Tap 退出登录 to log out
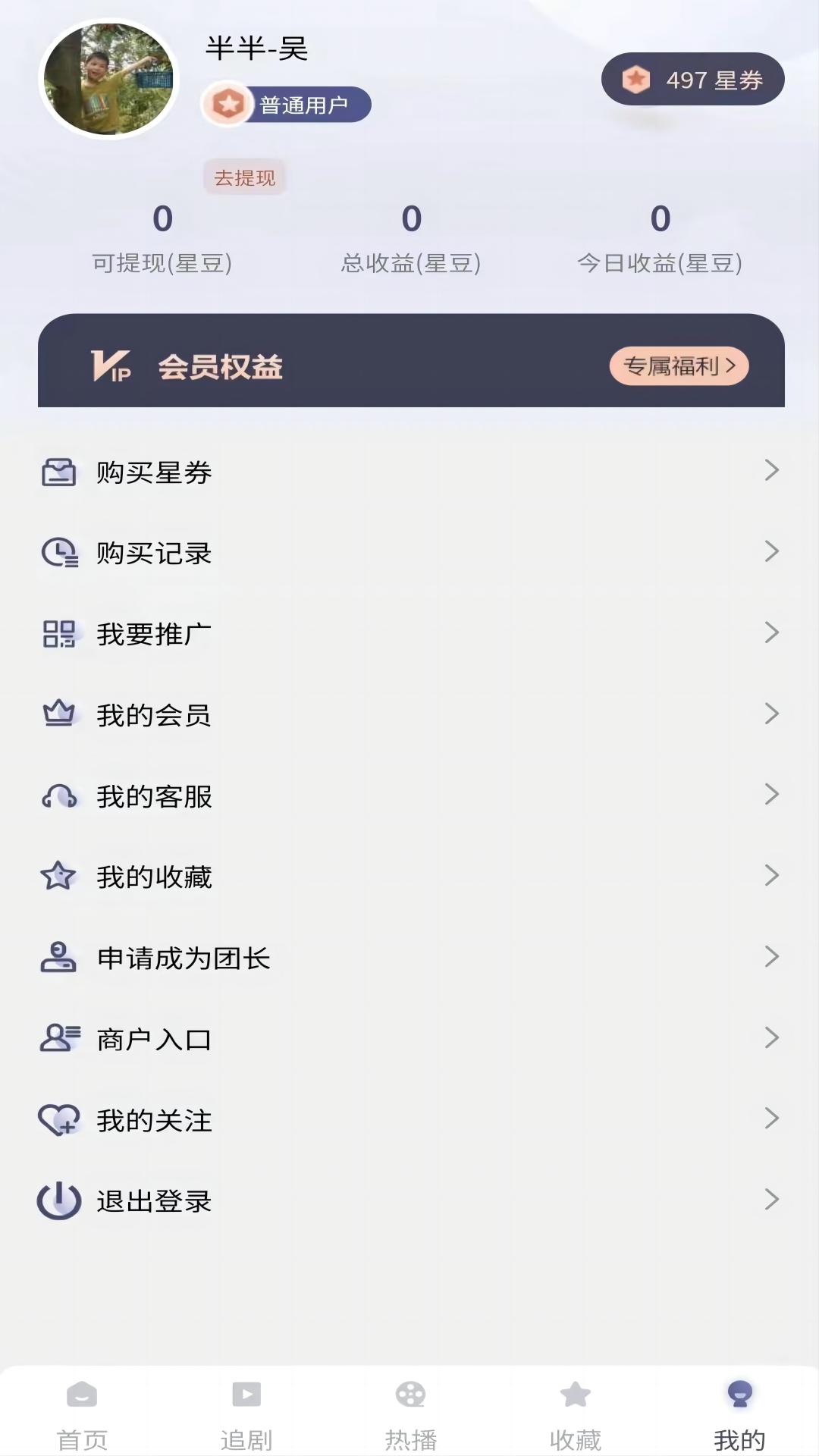 [x=409, y=1200]
